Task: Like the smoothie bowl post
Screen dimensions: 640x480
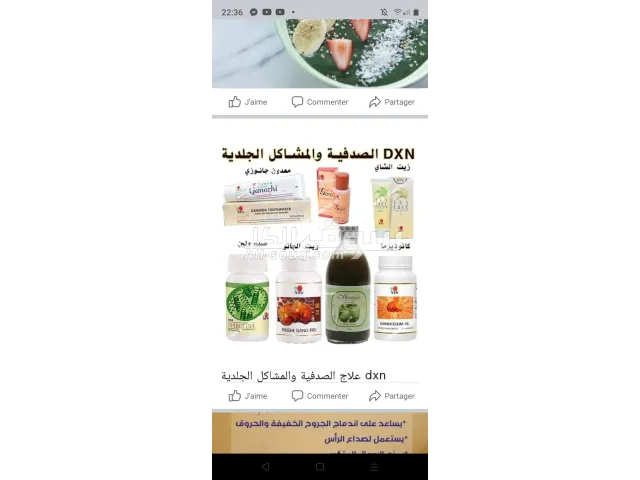Action: coord(247,102)
